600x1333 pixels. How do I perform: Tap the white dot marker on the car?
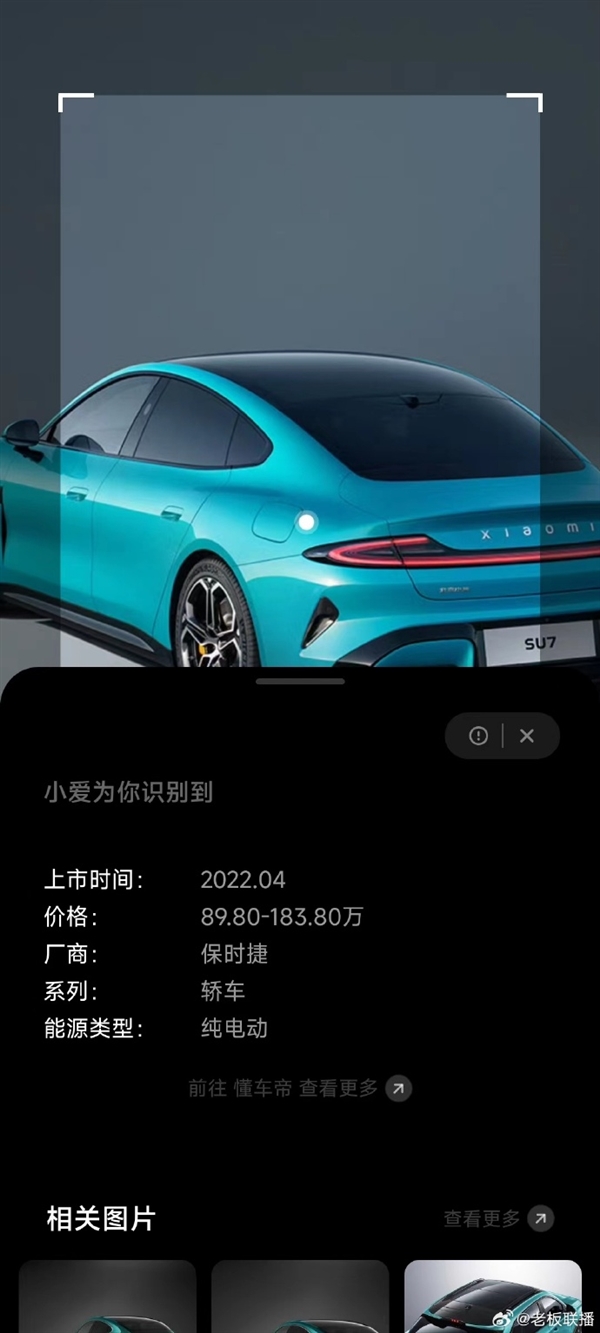coord(307,521)
